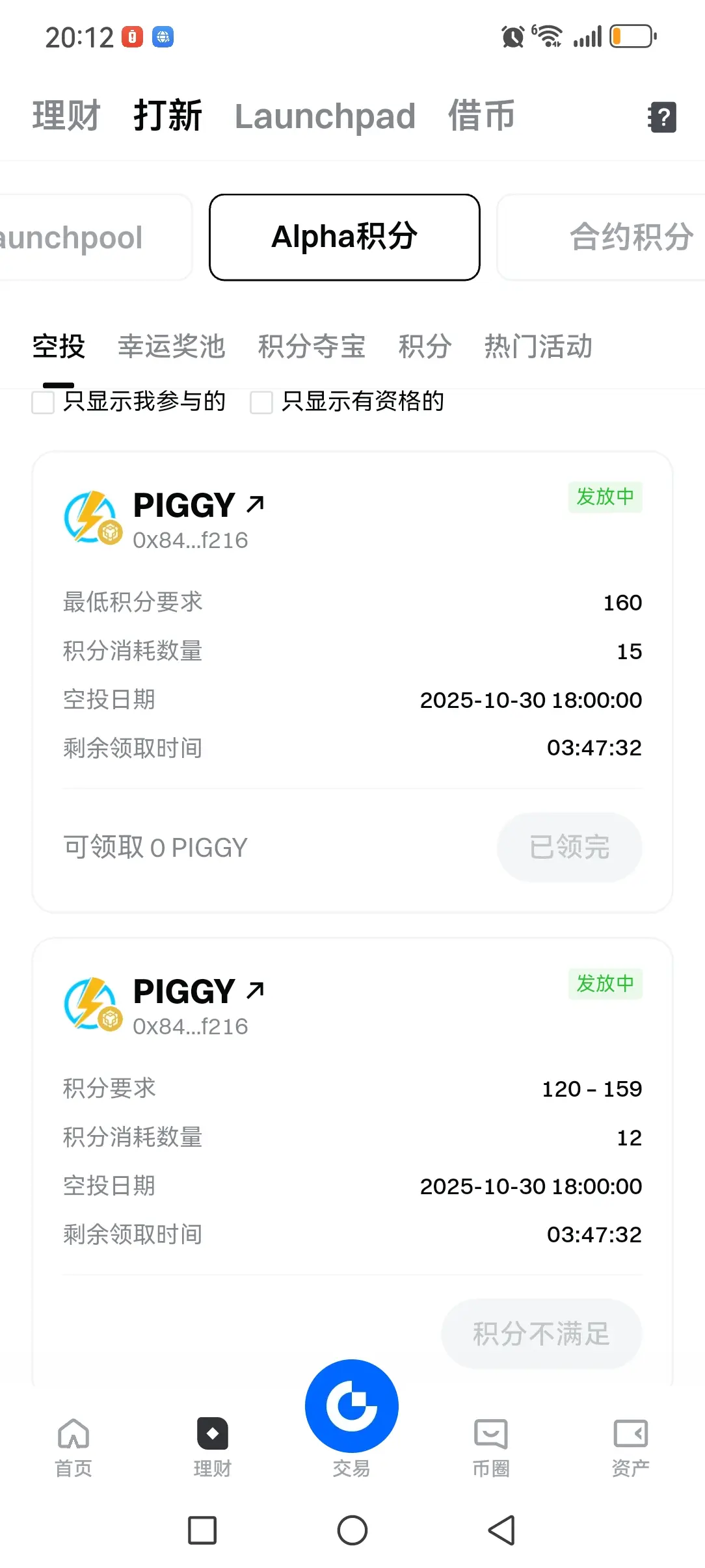The width and height of the screenshot is (705, 1568).
Task: Open the Launchpad top tab
Action: point(325,116)
